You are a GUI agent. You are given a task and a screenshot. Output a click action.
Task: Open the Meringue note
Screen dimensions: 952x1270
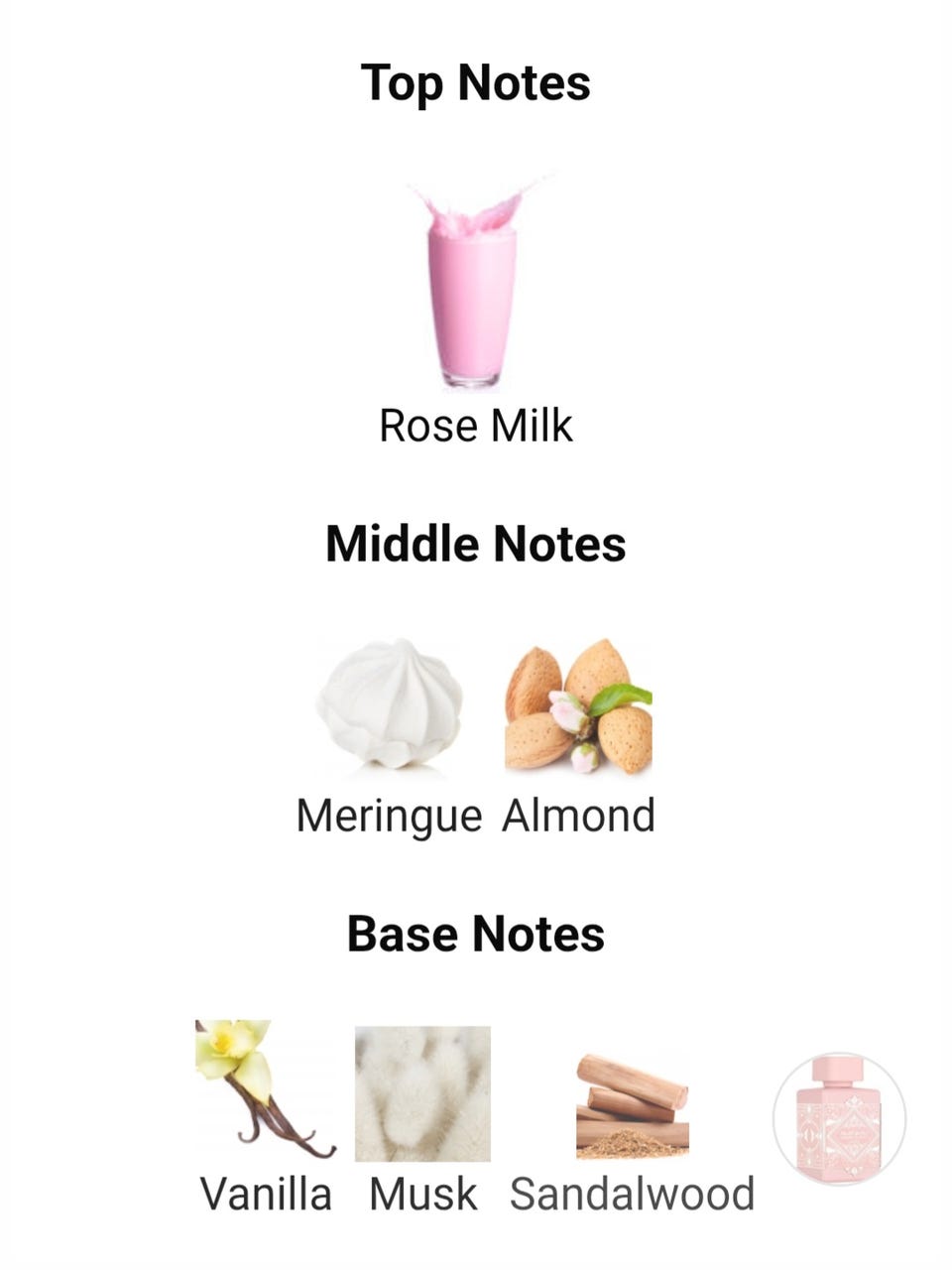[389, 706]
